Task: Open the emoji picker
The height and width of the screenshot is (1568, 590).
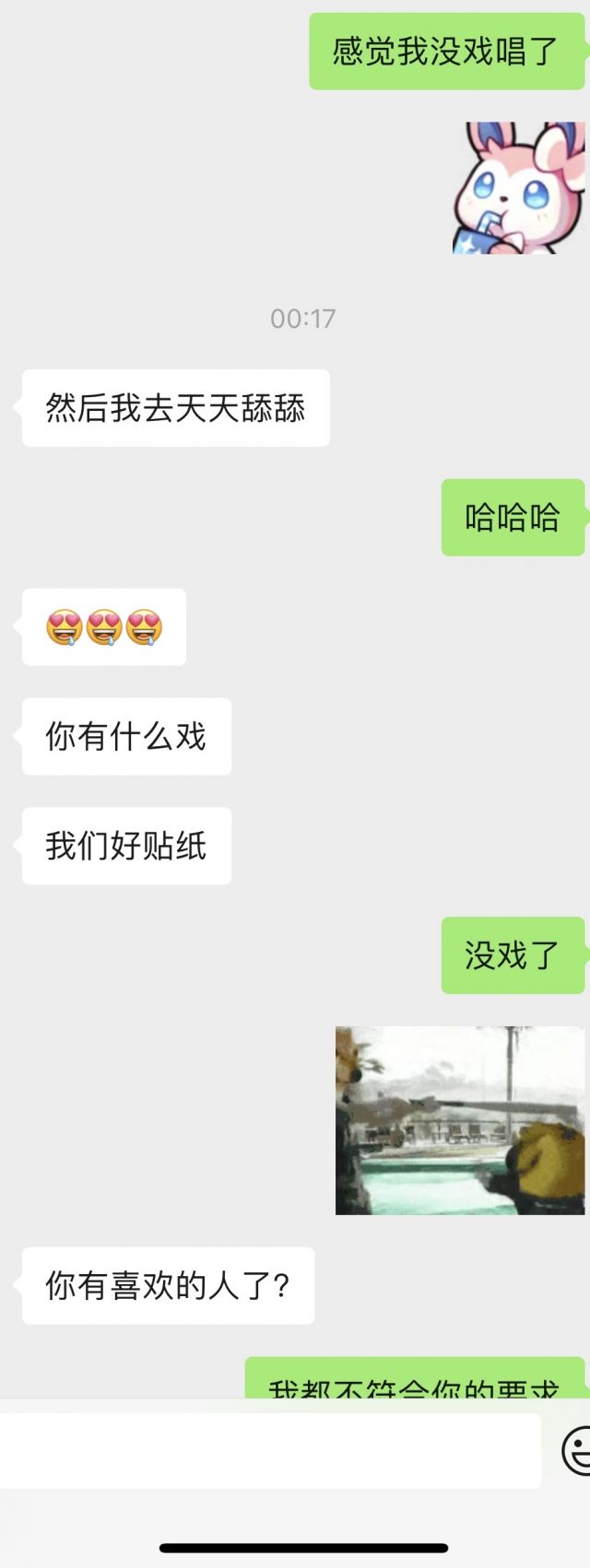Action: [577, 1451]
